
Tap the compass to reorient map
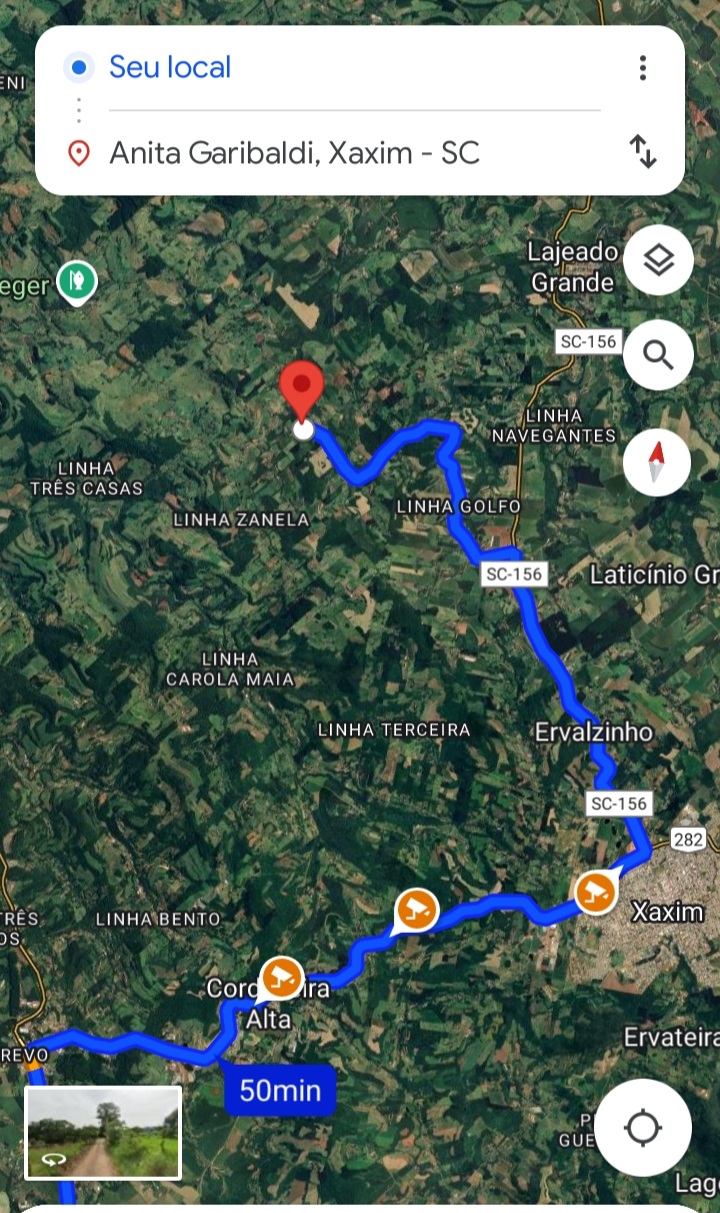pyautogui.click(x=657, y=462)
